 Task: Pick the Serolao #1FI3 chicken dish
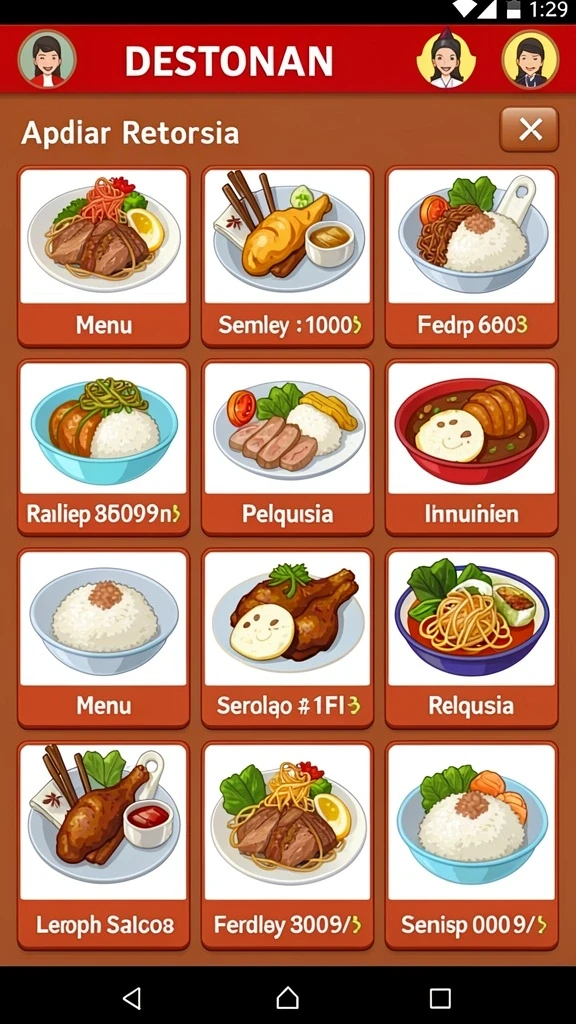[x=287, y=639]
